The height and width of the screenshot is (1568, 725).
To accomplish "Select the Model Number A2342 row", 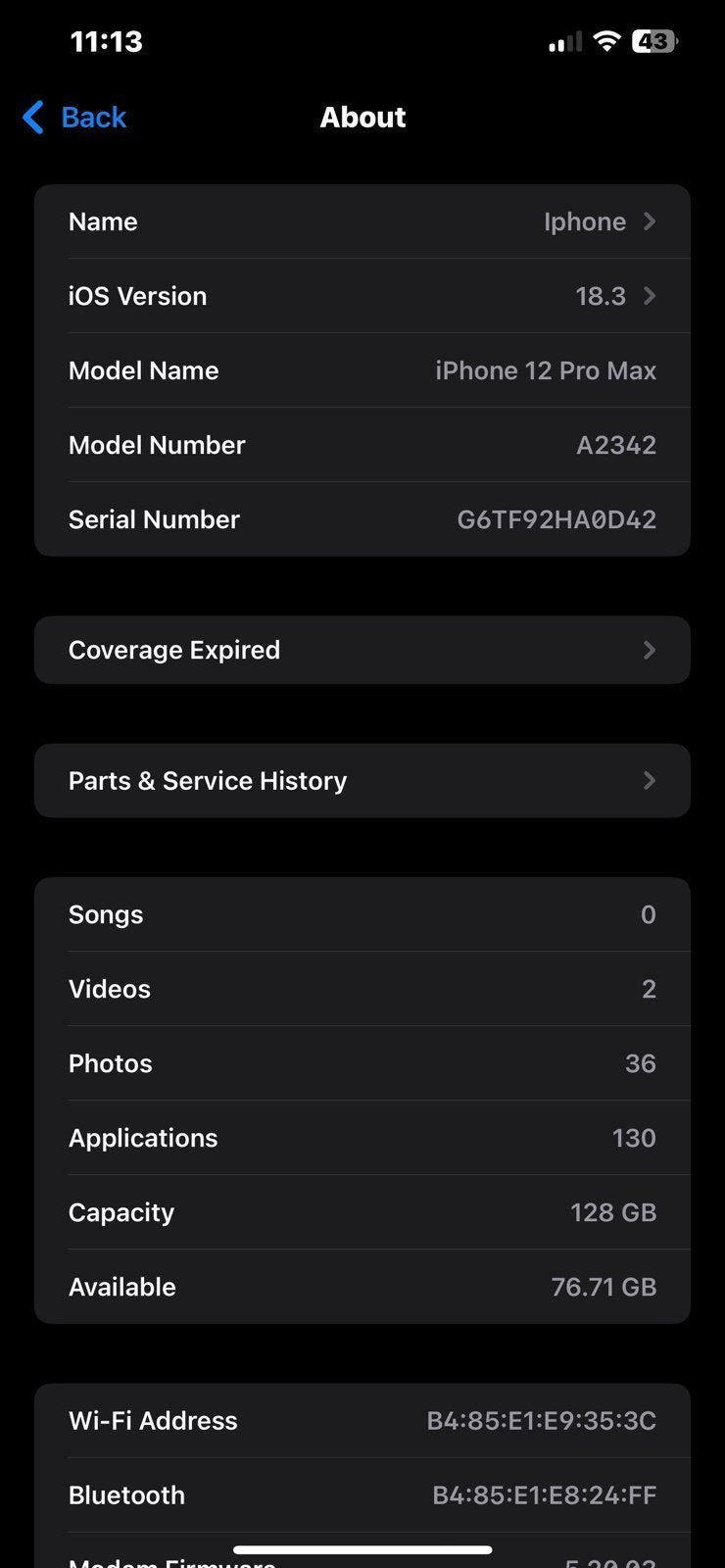I will tap(362, 445).
